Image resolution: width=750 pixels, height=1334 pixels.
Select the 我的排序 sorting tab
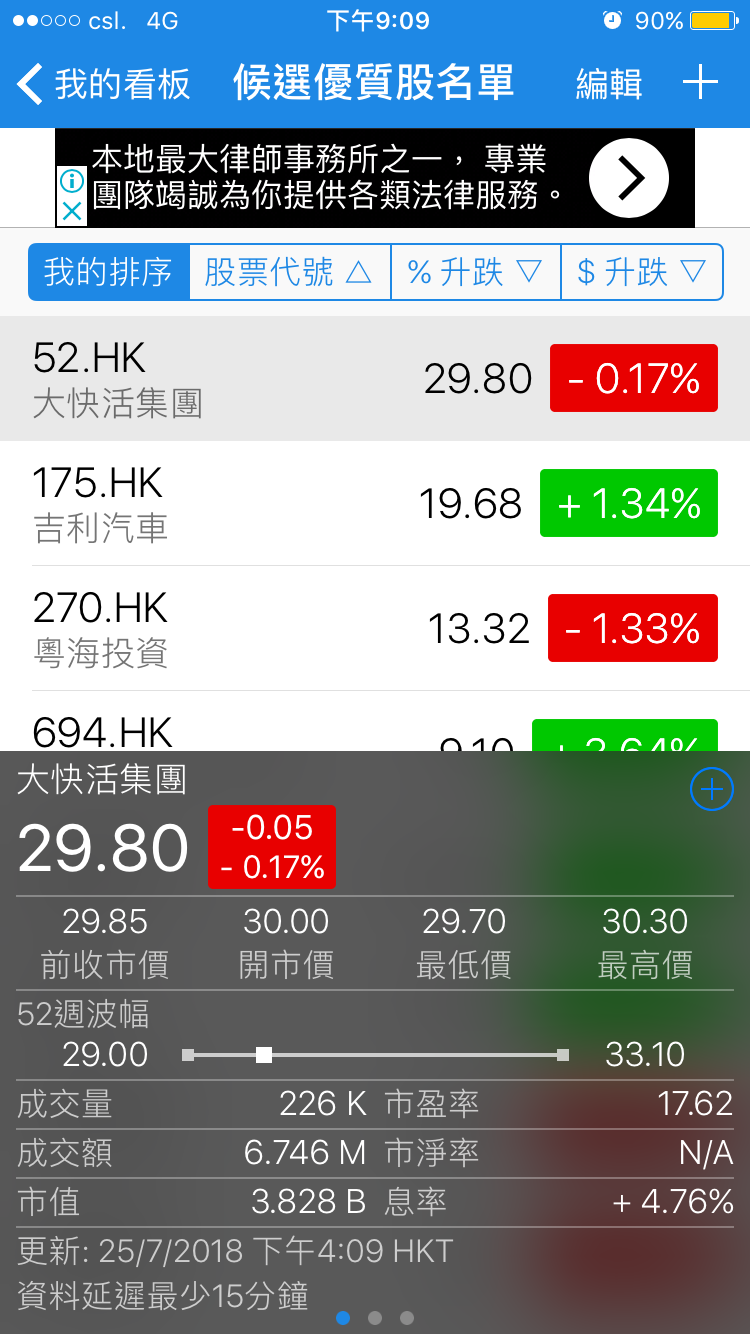tap(109, 272)
